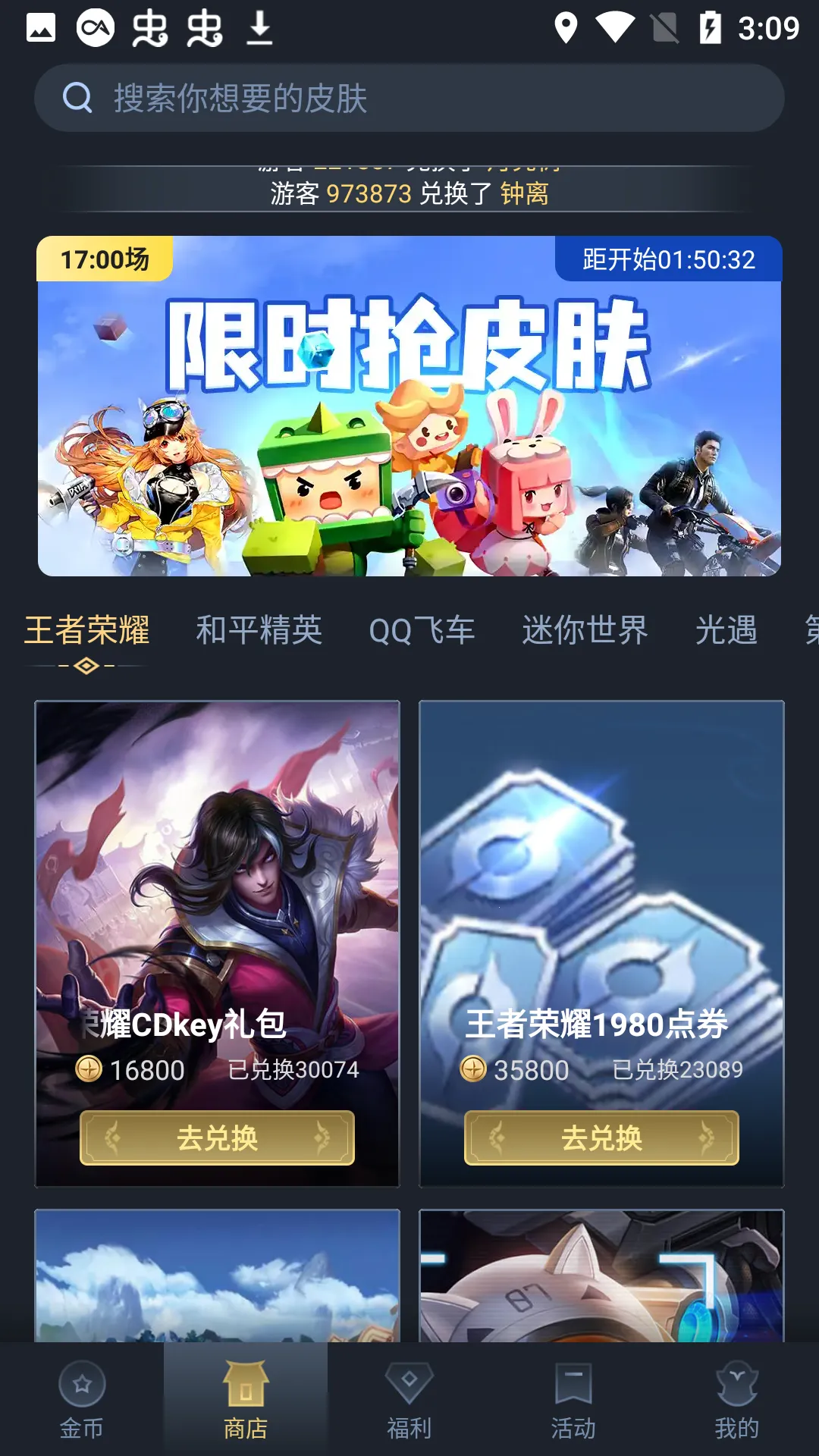Go to the 商店 tab

point(246,1400)
